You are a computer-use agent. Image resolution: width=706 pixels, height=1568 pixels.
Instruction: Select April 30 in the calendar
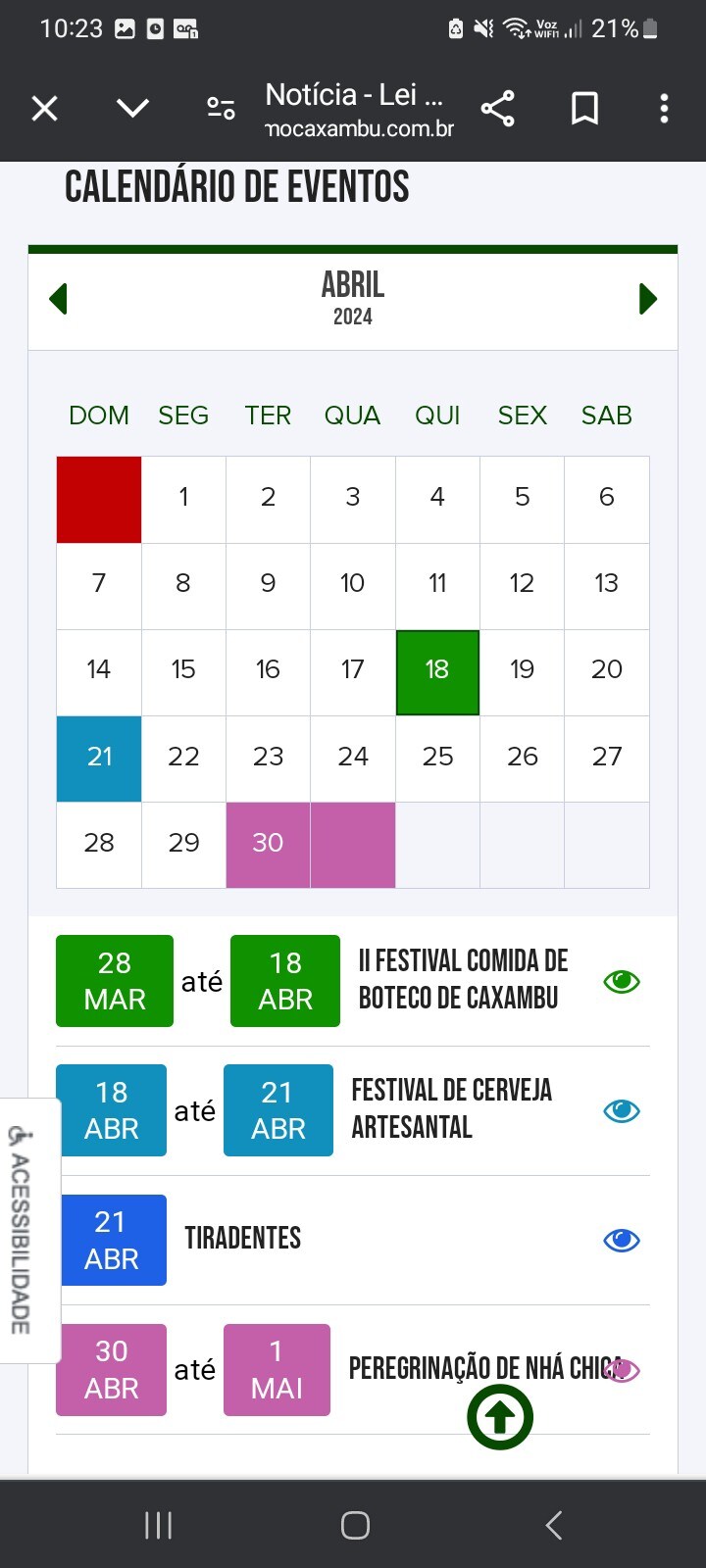268,845
